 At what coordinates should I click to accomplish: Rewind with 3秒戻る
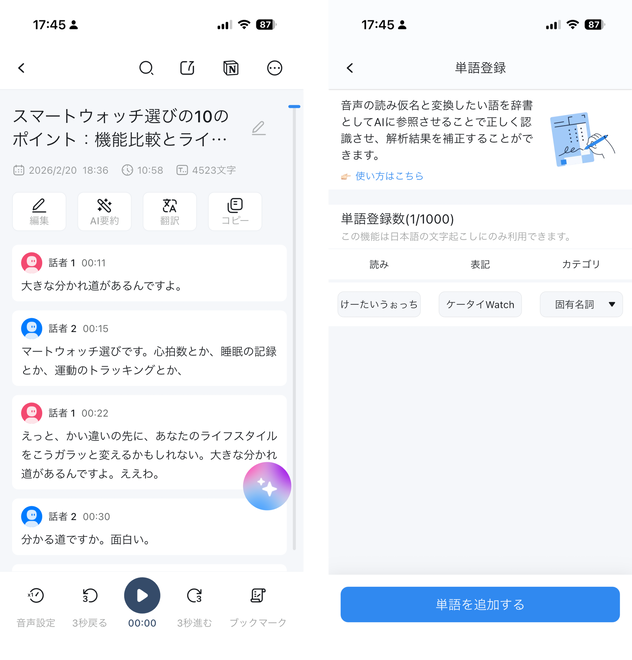coord(89,604)
